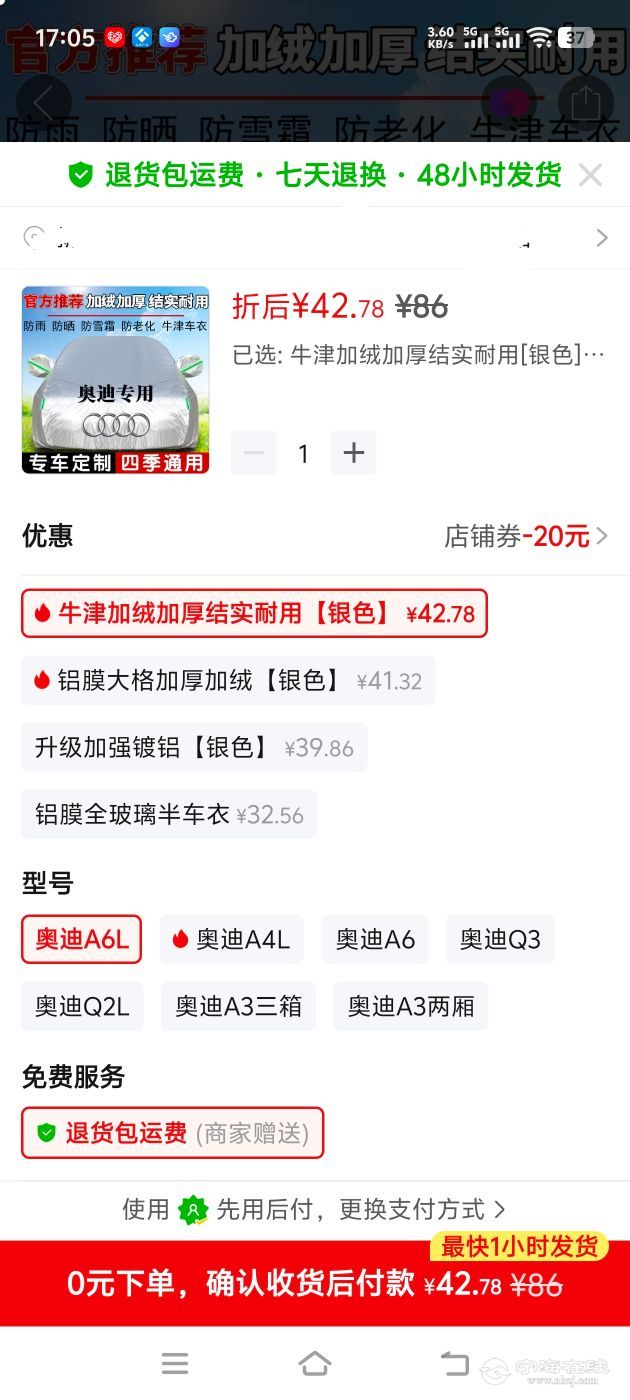
Task: Pick the 奥迪Q3 model chip
Action: (x=500, y=939)
